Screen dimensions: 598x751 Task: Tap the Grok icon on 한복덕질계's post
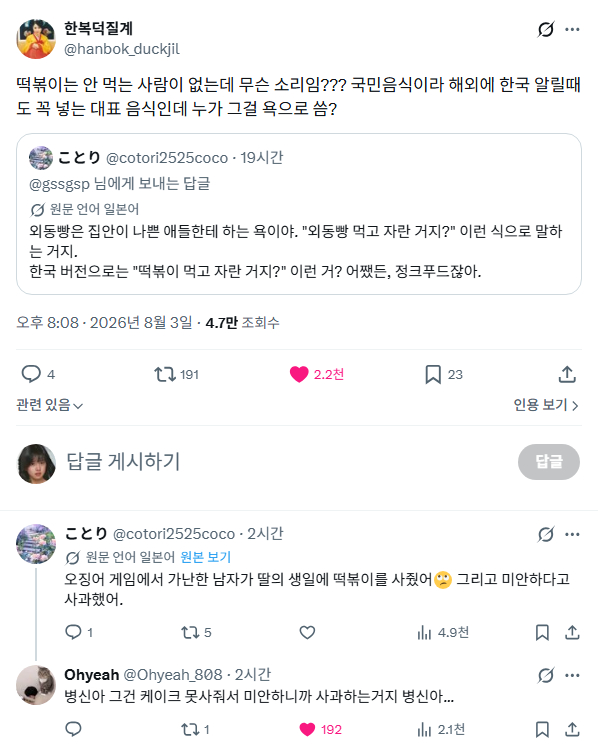(x=545, y=30)
